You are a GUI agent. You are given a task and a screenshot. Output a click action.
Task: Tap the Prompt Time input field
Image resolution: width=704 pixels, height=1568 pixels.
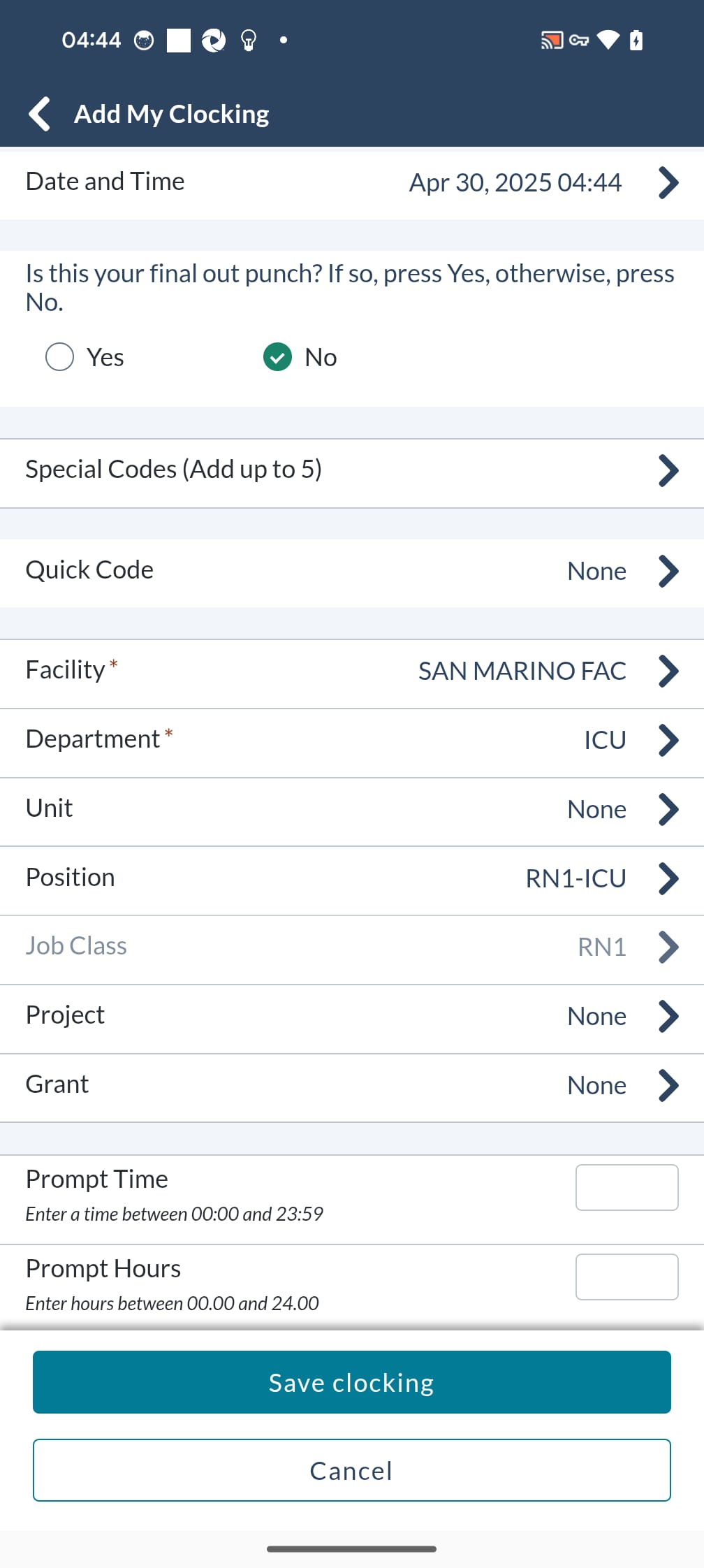(626, 1186)
